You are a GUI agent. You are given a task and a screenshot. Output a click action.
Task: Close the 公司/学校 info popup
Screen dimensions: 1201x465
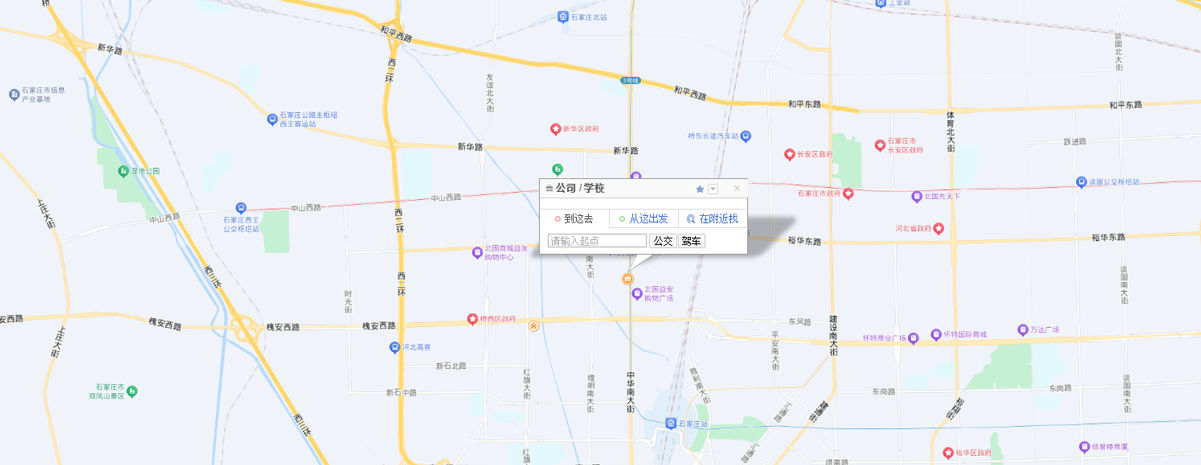(x=737, y=188)
